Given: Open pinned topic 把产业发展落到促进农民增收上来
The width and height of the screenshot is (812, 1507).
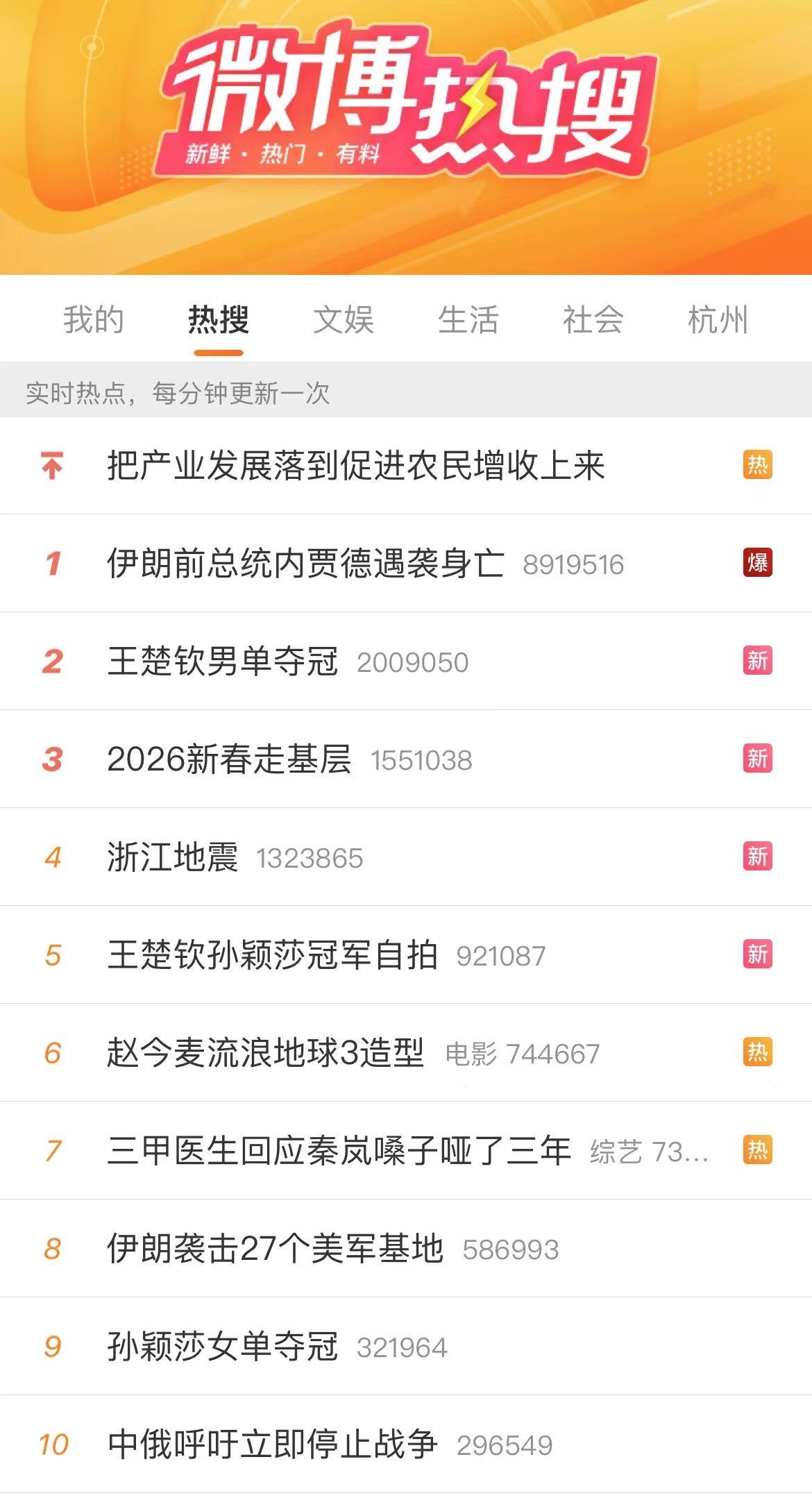Looking at the screenshot, I should [x=355, y=466].
